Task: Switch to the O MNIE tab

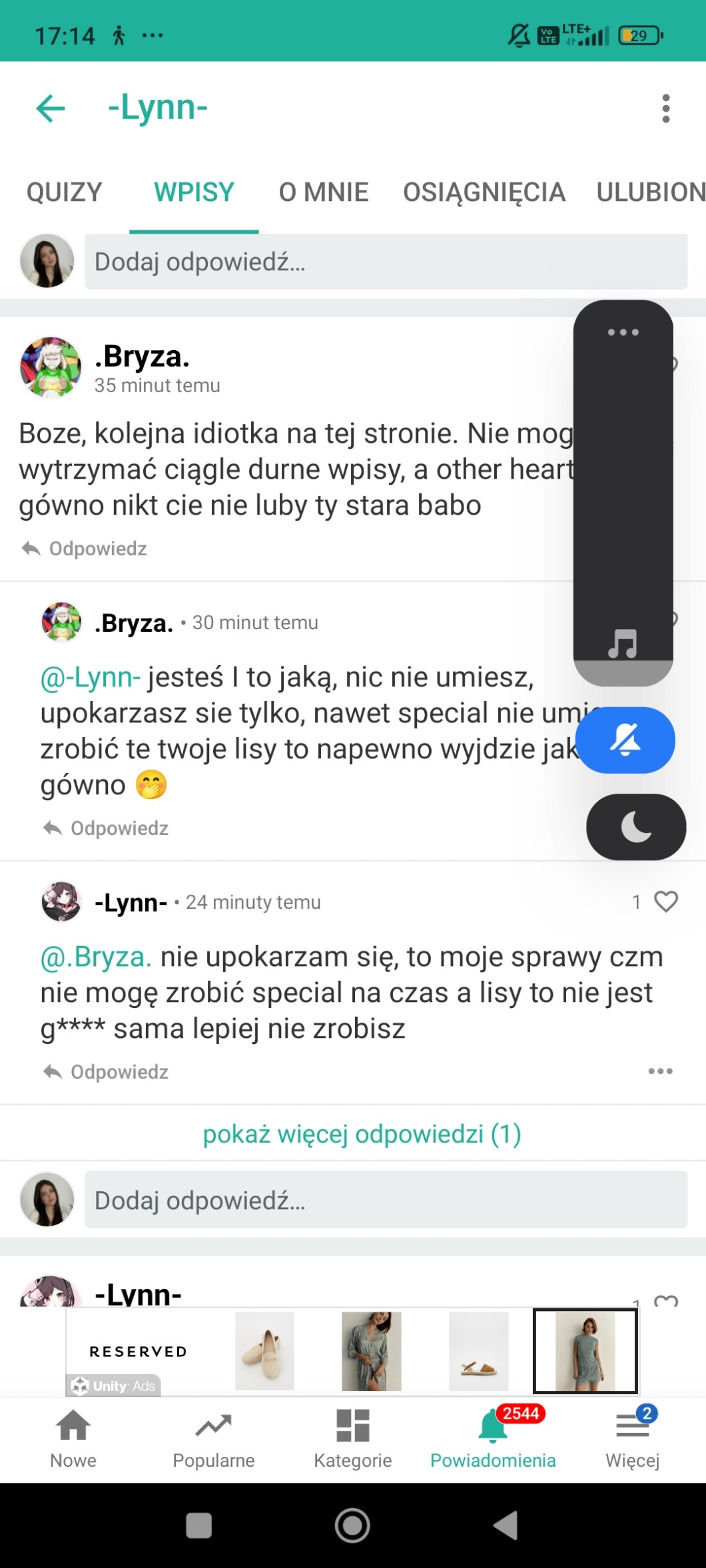Action: [323, 192]
